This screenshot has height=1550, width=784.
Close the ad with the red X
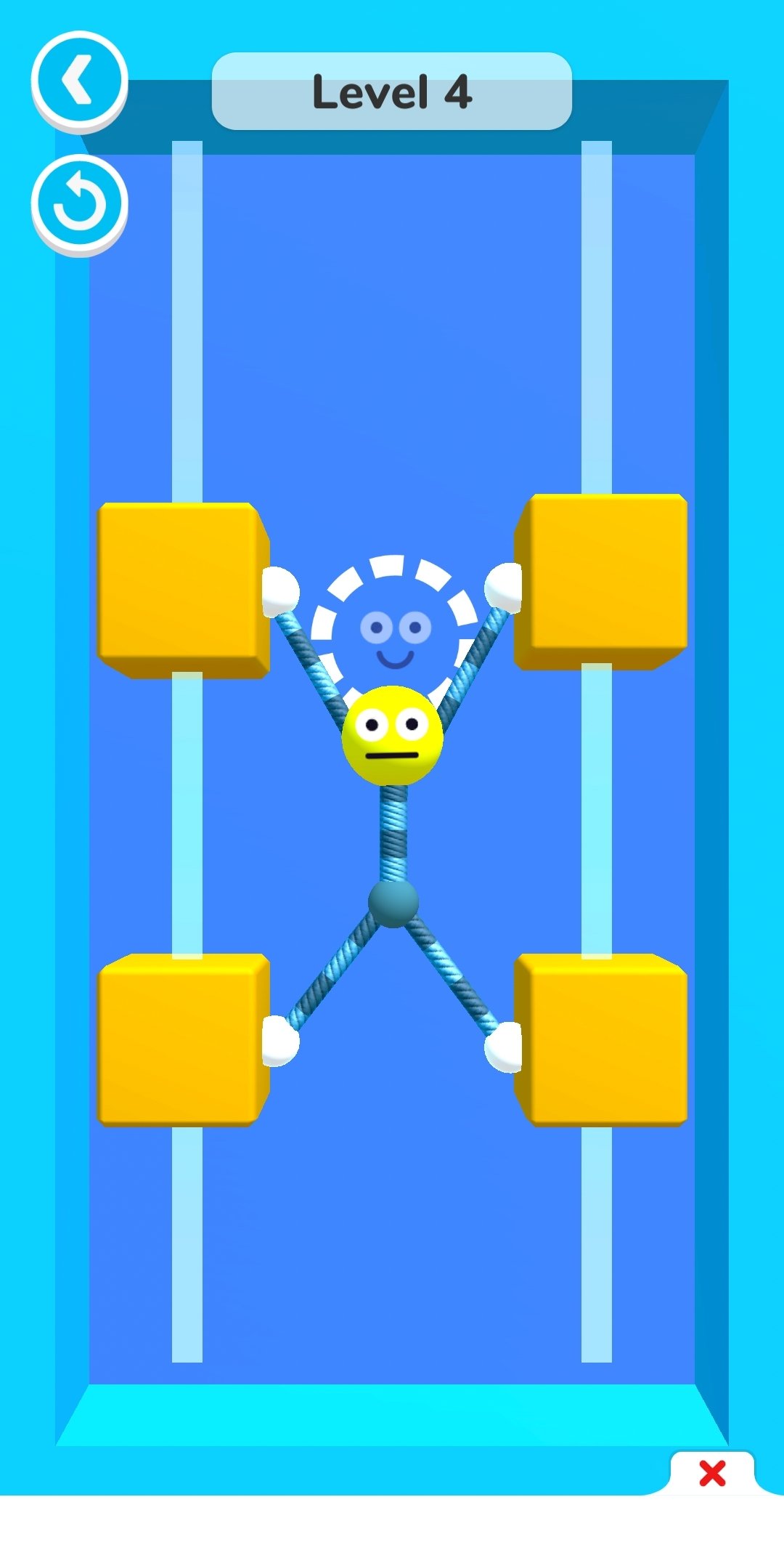click(x=712, y=1474)
